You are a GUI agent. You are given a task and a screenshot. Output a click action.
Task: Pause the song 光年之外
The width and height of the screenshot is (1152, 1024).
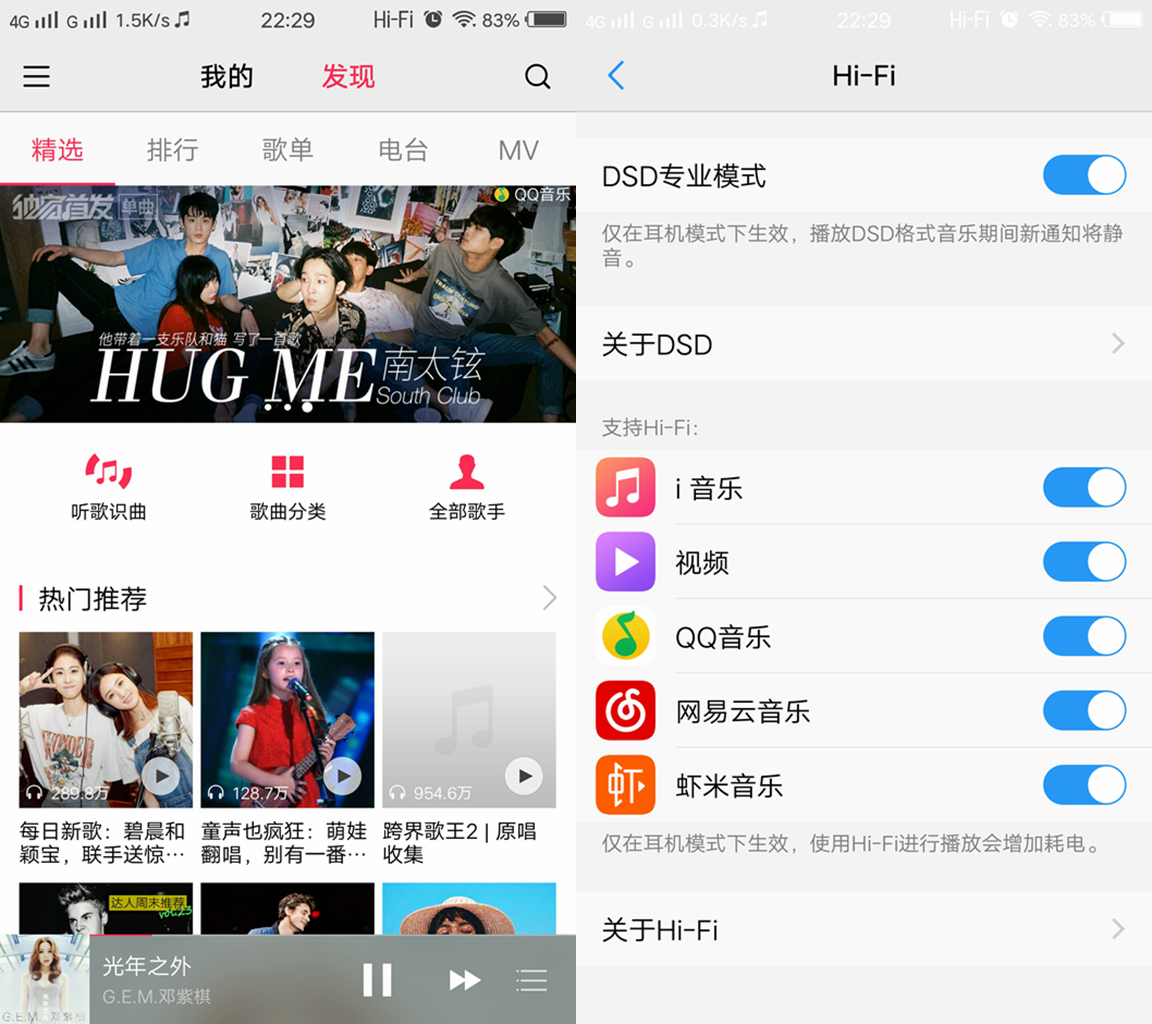[377, 980]
